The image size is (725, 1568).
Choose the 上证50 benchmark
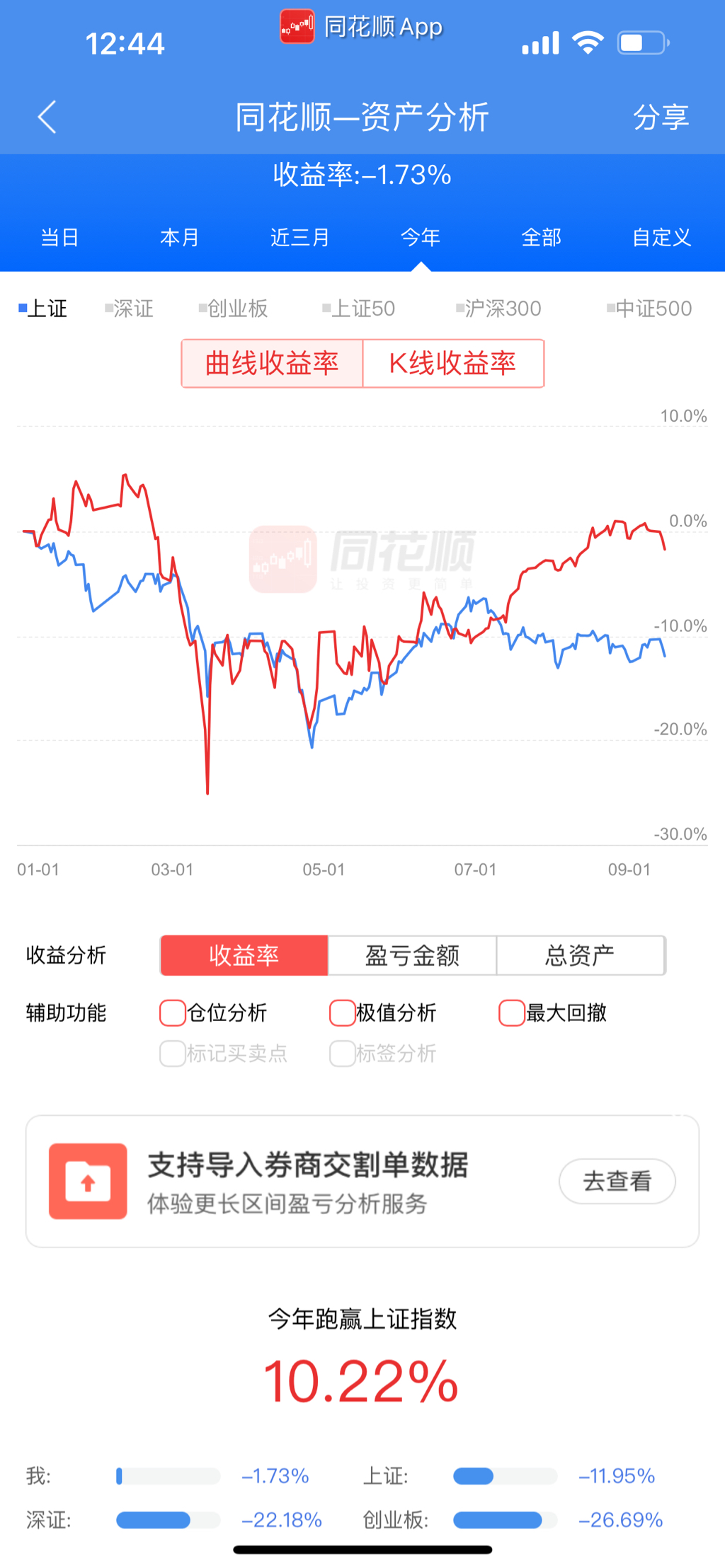tap(360, 309)
